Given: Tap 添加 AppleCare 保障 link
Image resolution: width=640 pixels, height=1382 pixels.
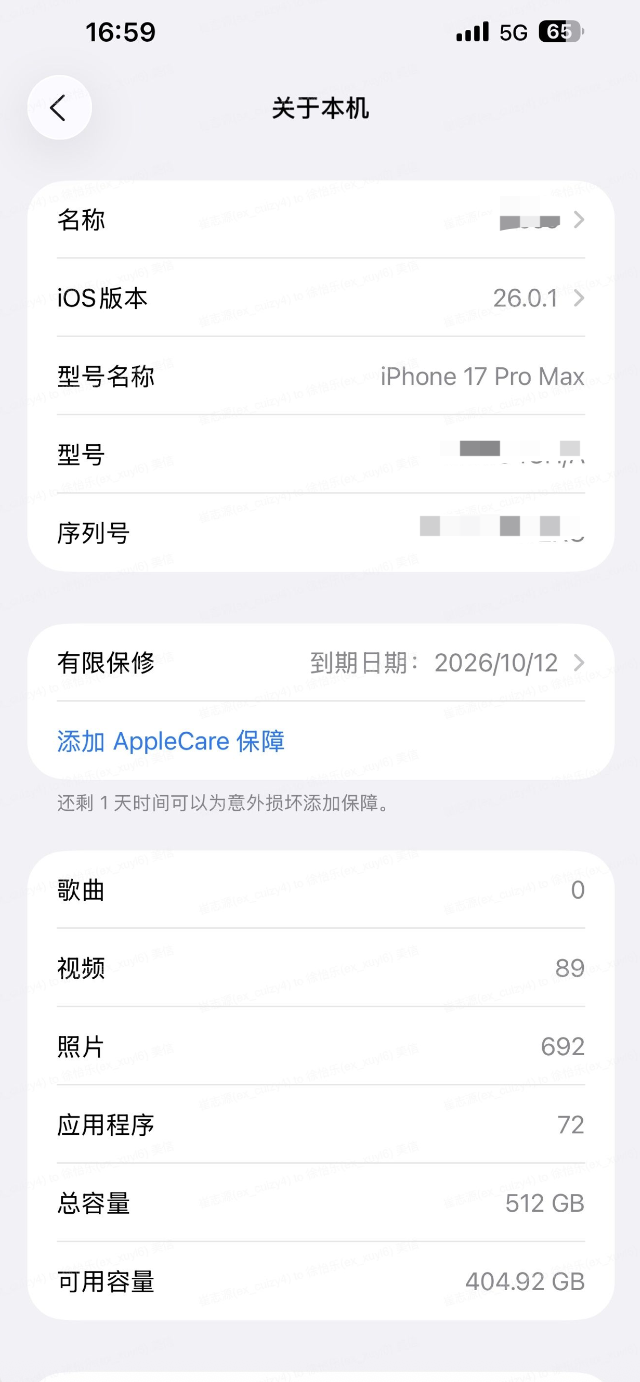Looking at the screenshot, I should (171, 741).
